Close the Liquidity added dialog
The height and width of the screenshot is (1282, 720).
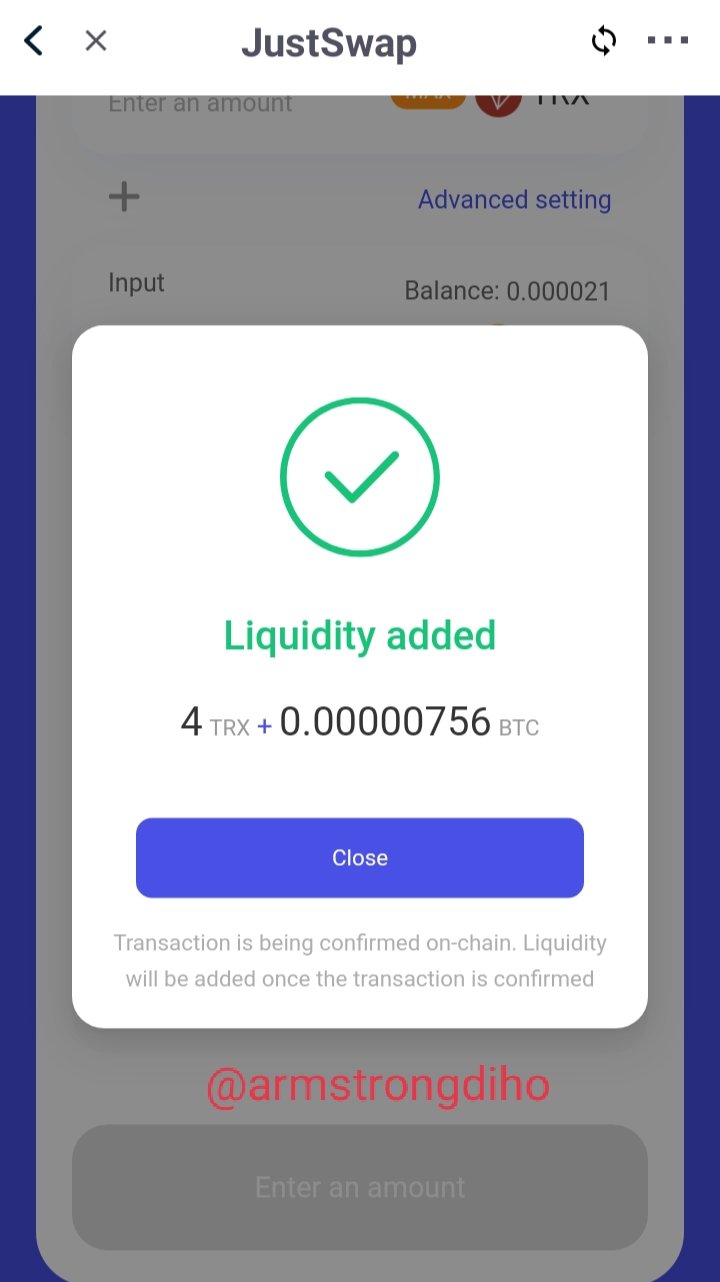click(x=360, y=858)
